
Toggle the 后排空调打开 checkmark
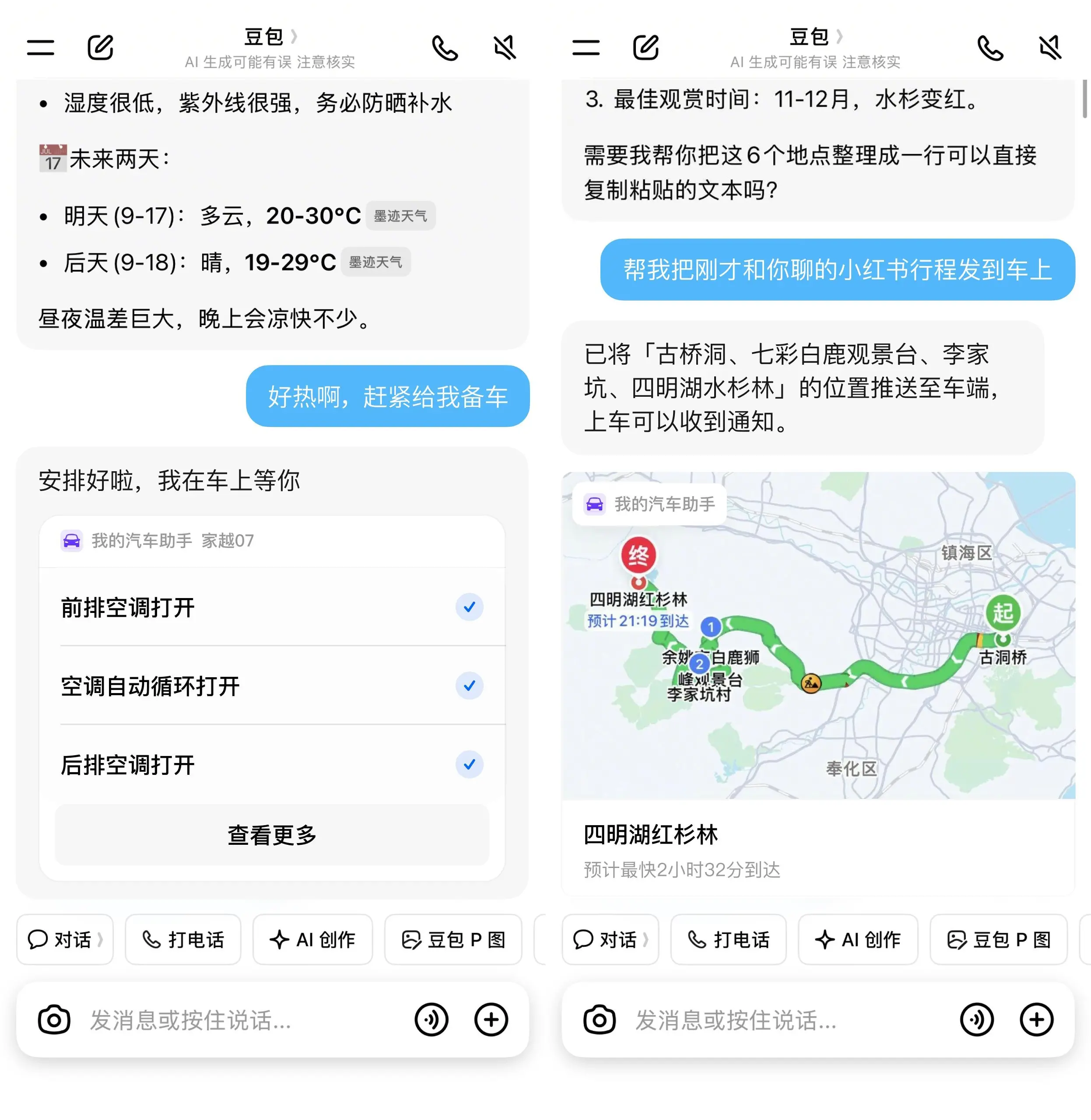pyautogui.click(x=469, y=764)
